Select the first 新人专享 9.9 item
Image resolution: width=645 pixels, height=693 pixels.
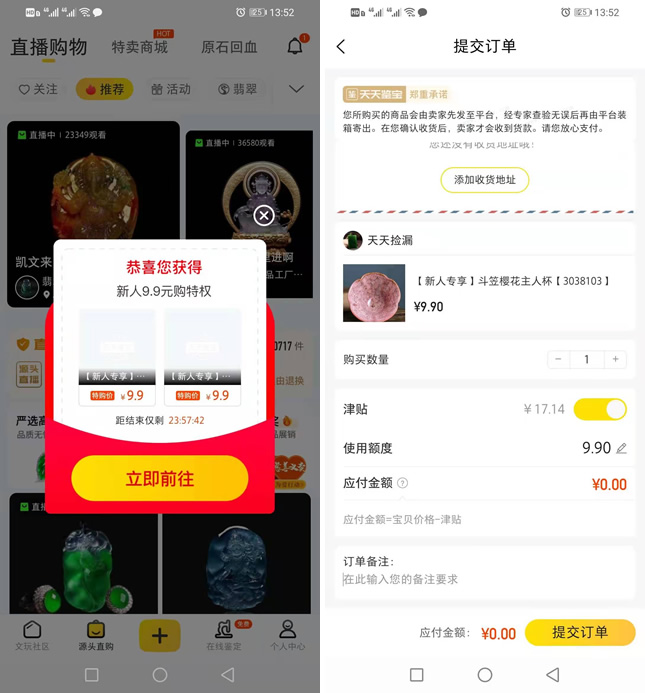[117, 357]
